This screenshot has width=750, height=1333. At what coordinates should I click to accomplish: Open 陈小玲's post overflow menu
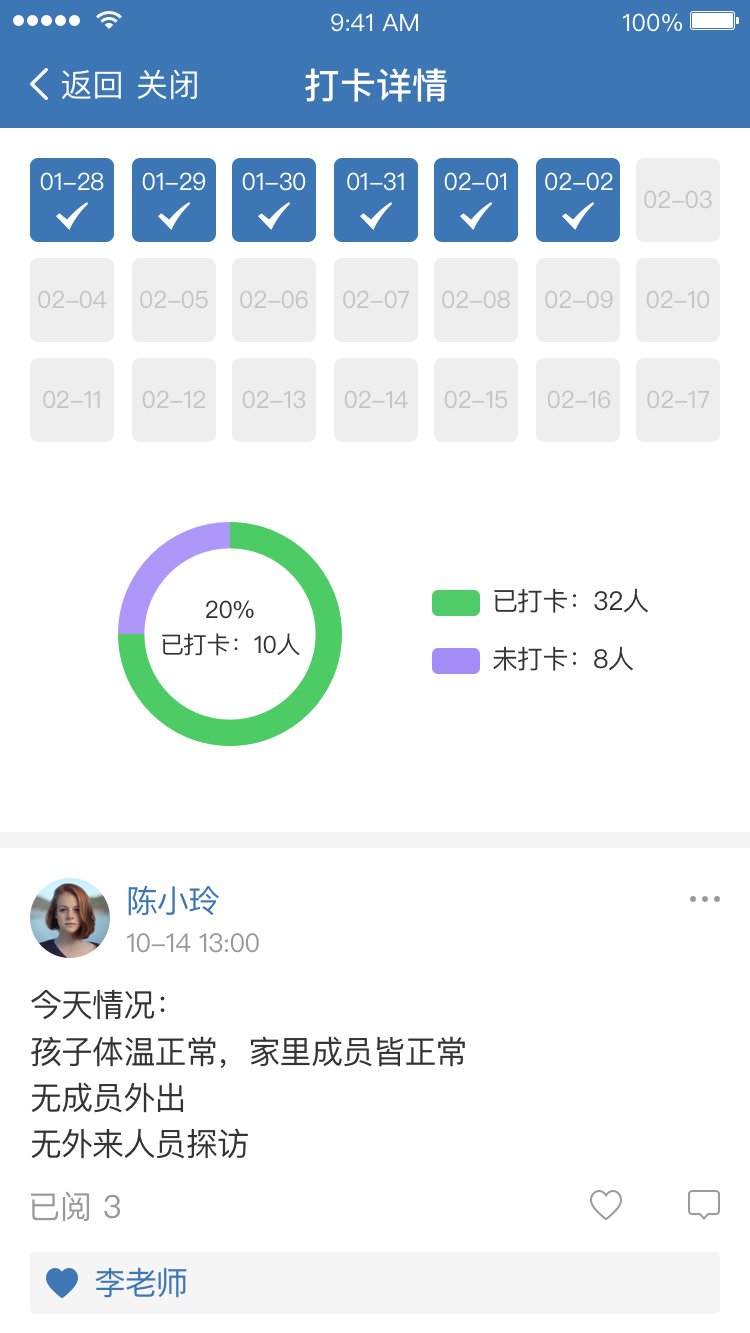point(704,899)
